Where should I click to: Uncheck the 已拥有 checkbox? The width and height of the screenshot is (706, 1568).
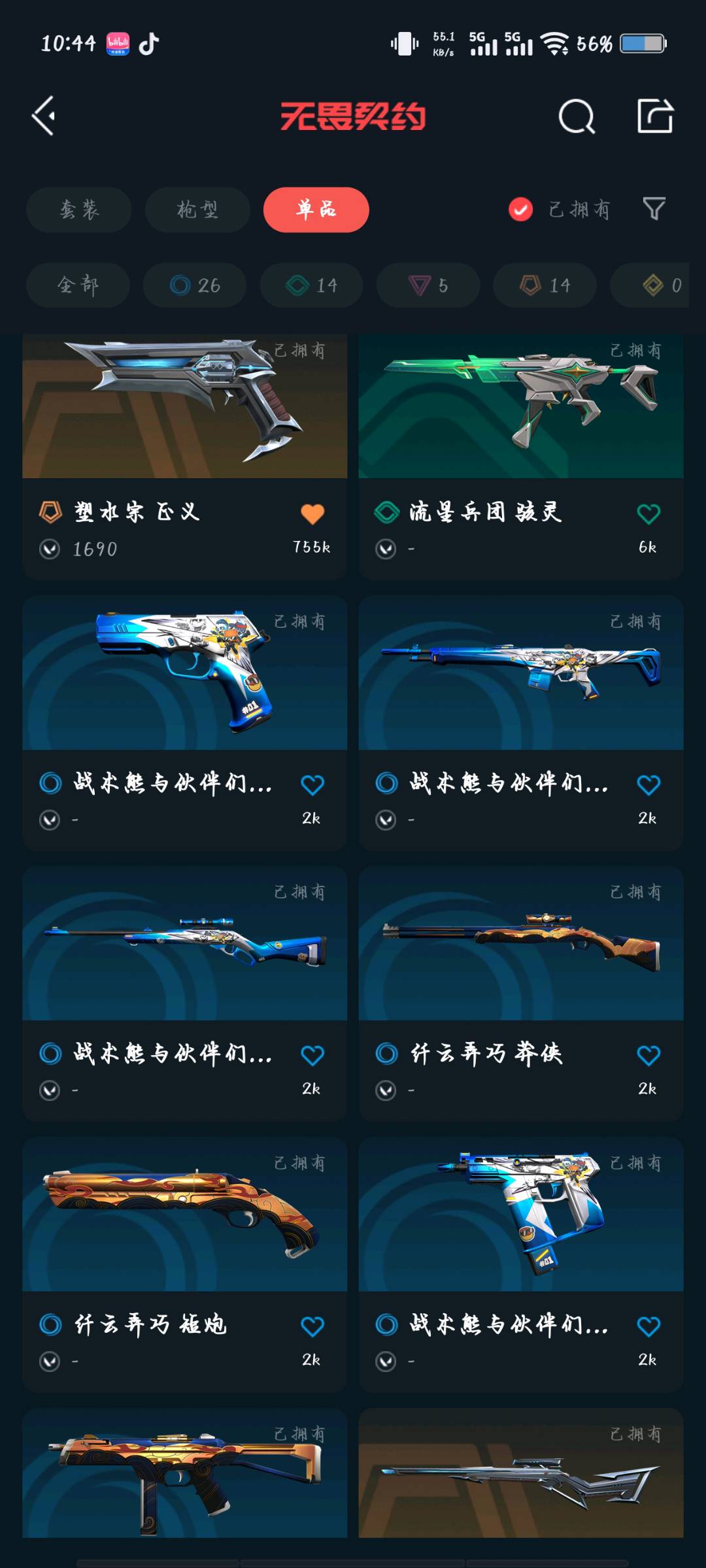pos(520,210)
